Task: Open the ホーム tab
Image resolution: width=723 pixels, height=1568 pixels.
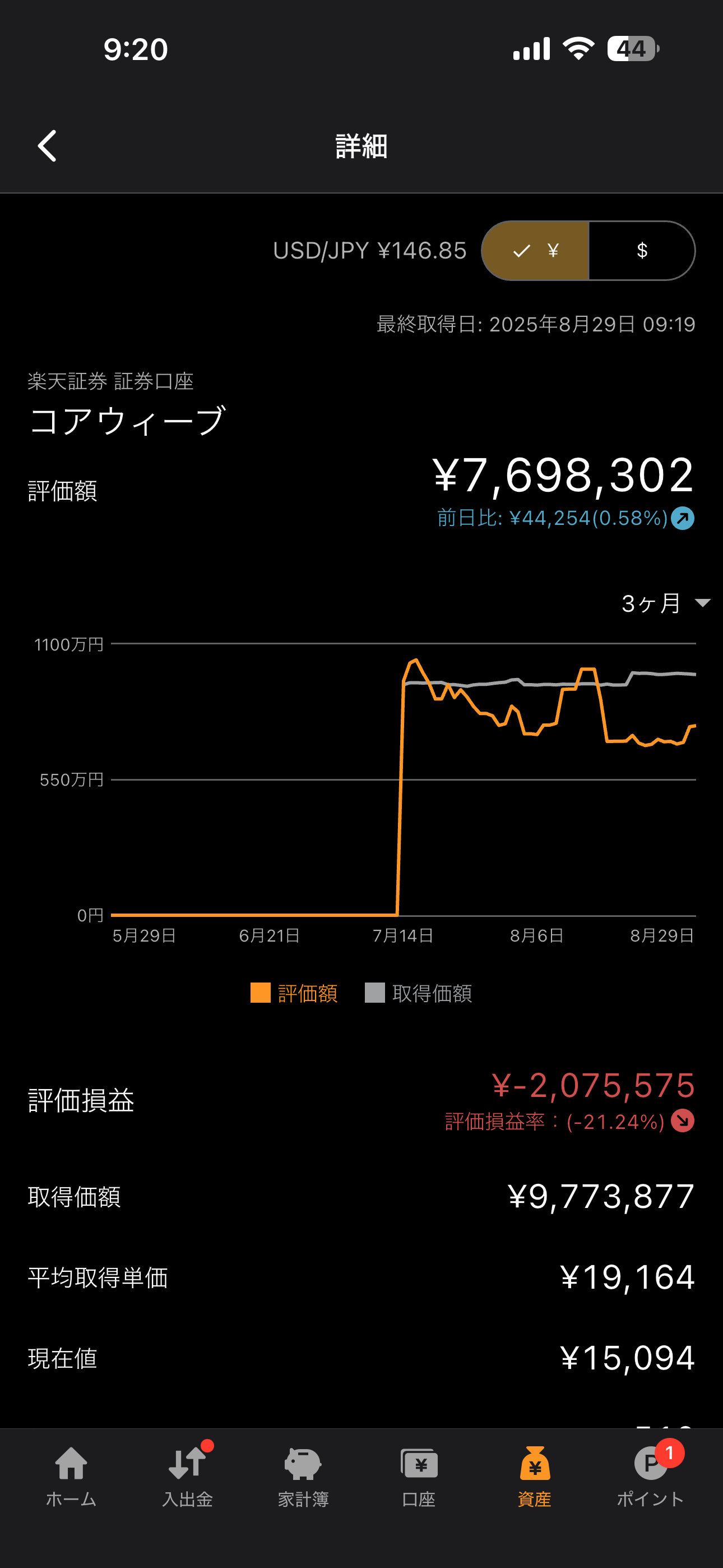Action: (x=71, y=1477)
